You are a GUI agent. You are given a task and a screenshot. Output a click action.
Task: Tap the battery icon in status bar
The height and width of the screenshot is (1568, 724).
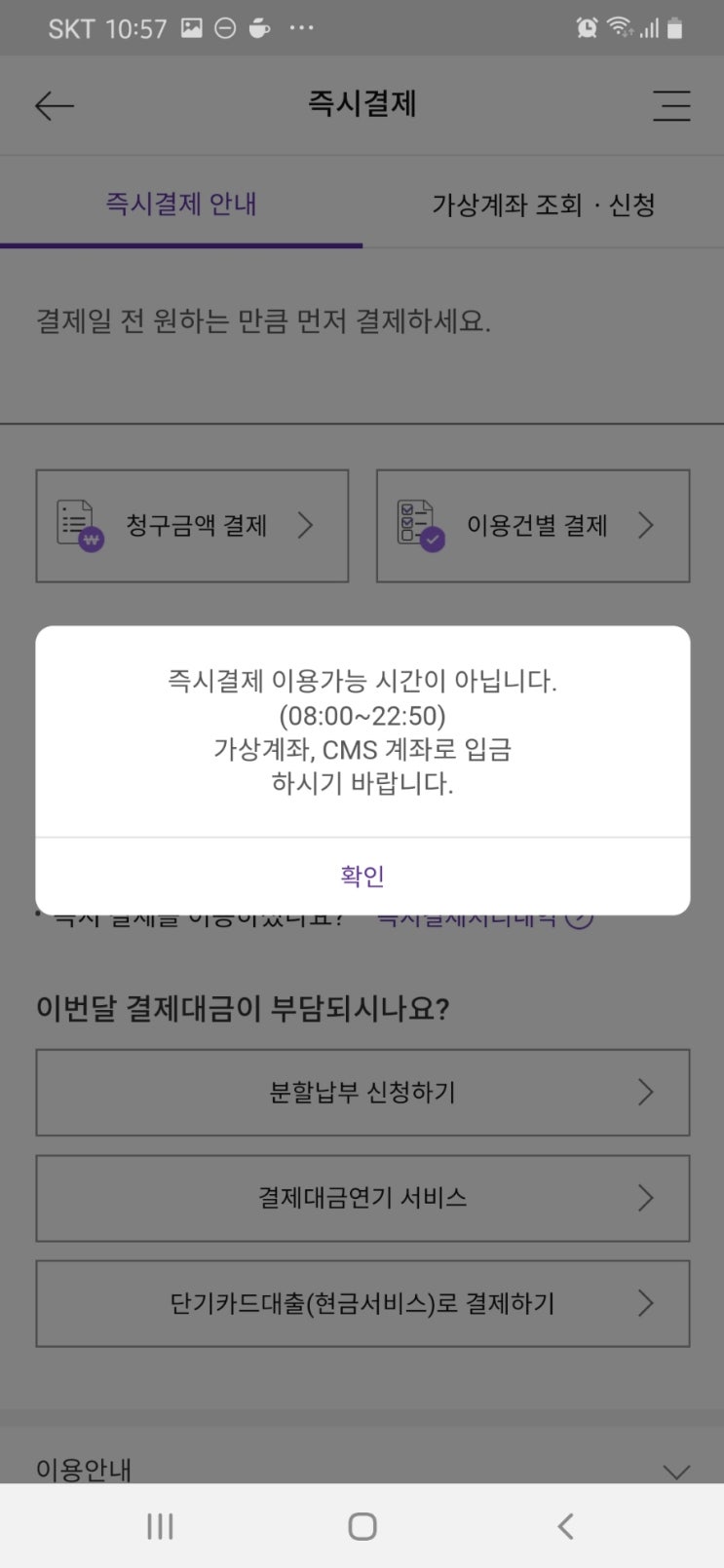[676, 28]
